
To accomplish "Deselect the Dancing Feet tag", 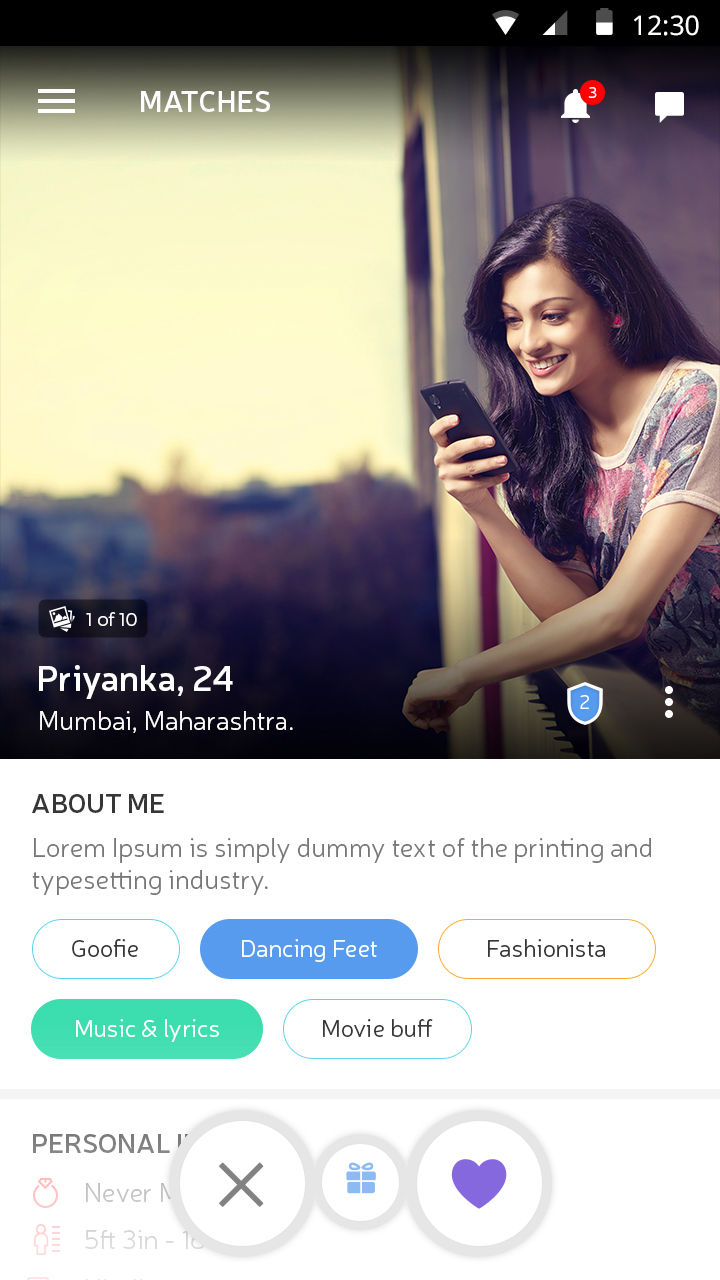I will [x=309, y=948].
